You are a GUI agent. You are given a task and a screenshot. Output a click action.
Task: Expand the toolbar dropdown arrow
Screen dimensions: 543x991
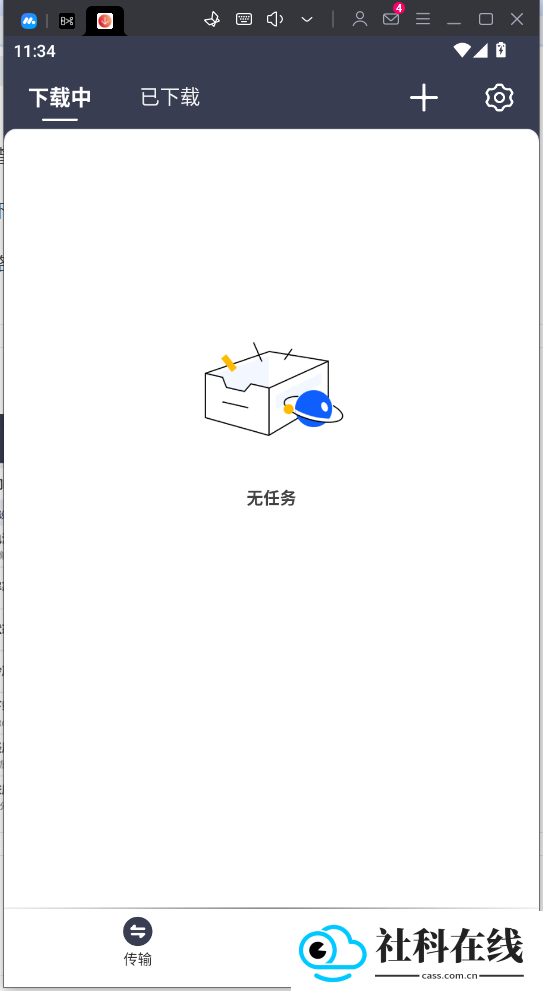click(307, 20)
